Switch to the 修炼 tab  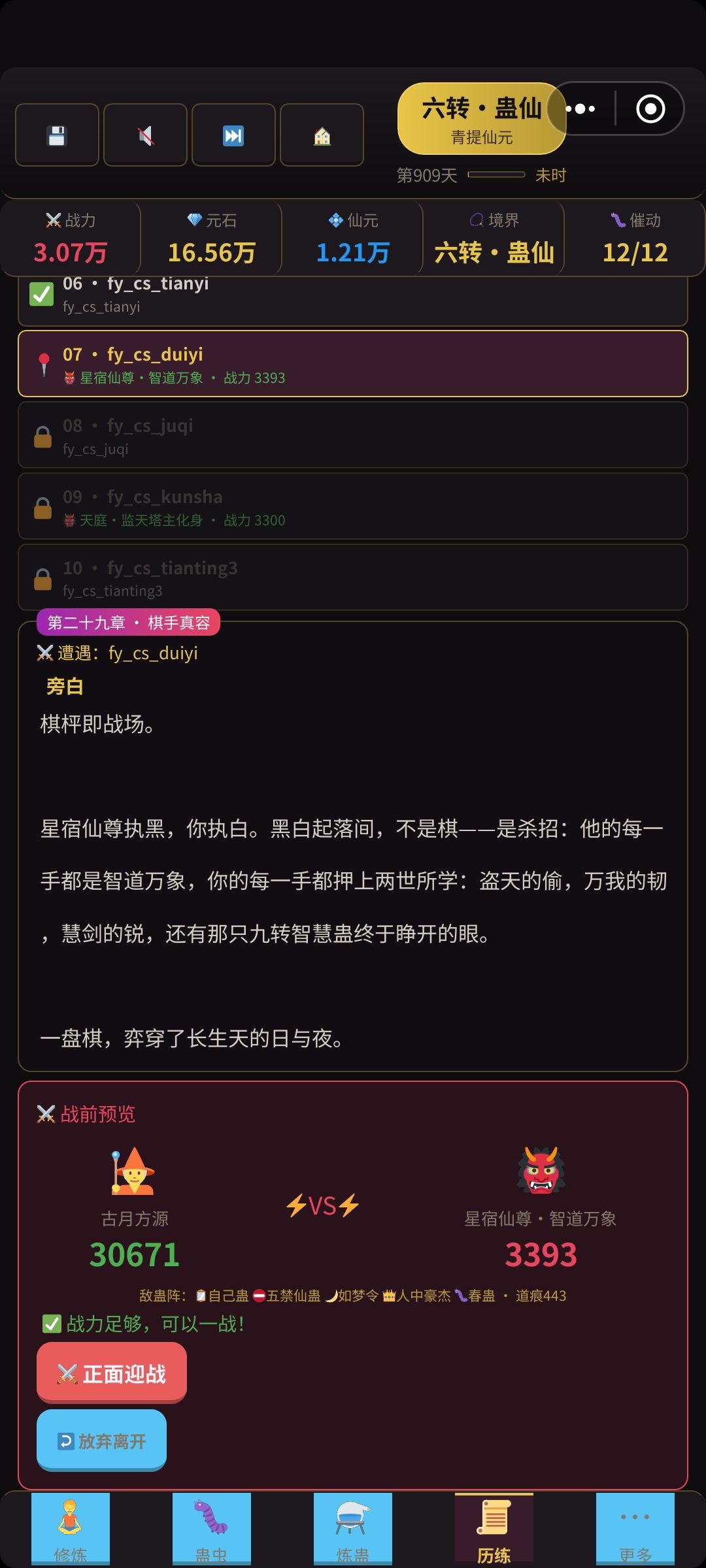click(71, 1530)
